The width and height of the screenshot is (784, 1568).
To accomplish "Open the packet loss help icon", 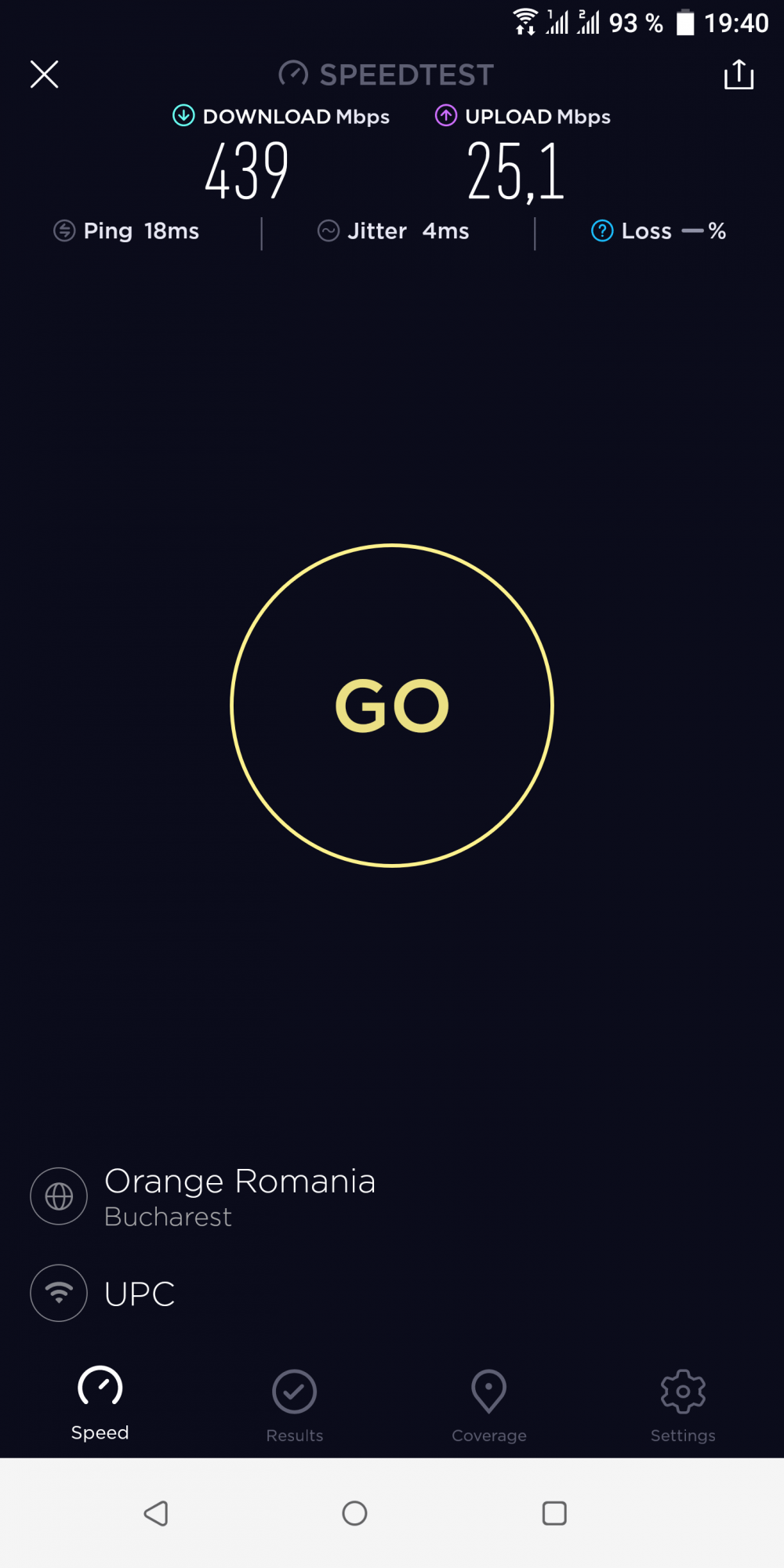I will pos(602,231).
